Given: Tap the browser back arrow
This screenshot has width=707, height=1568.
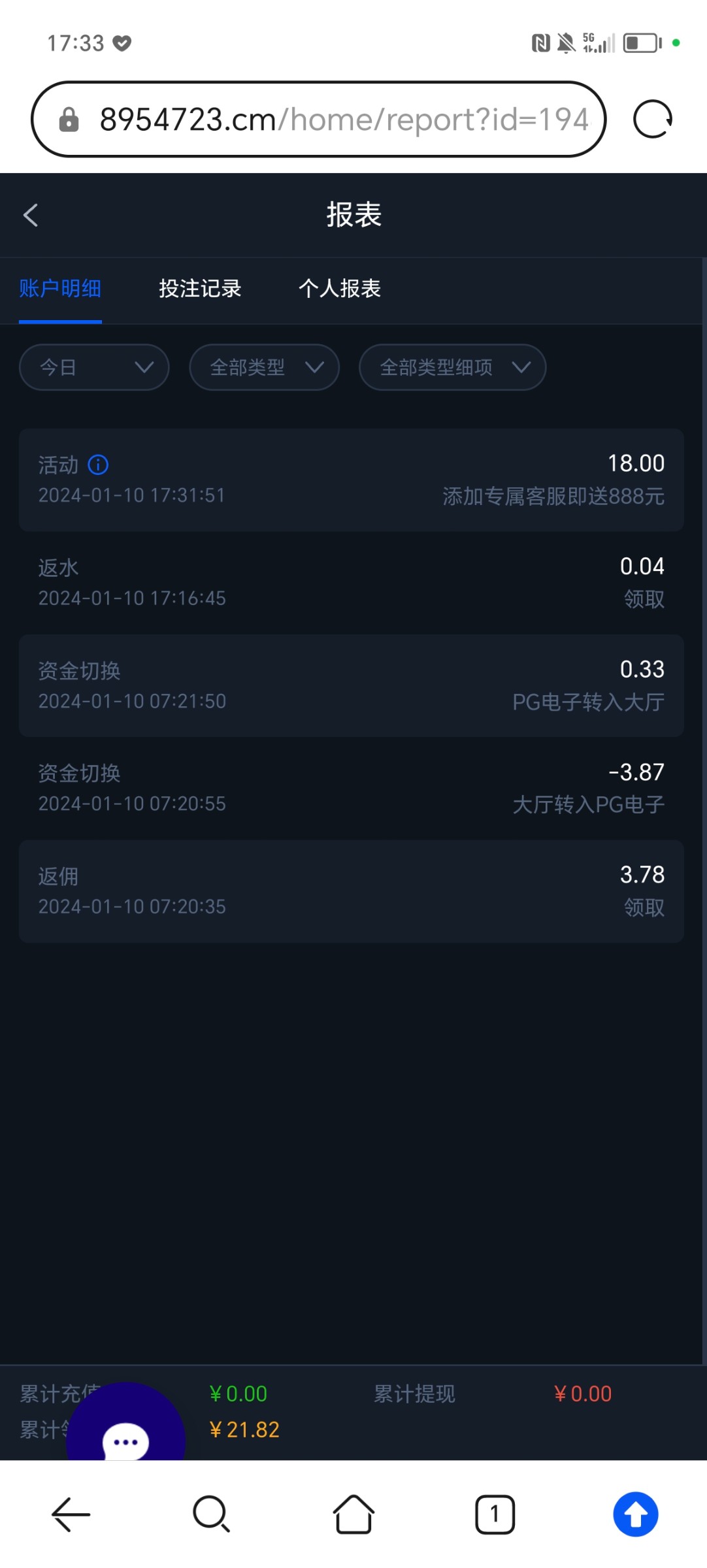Looking at the screenshot, I should (x=71, y=1514).
